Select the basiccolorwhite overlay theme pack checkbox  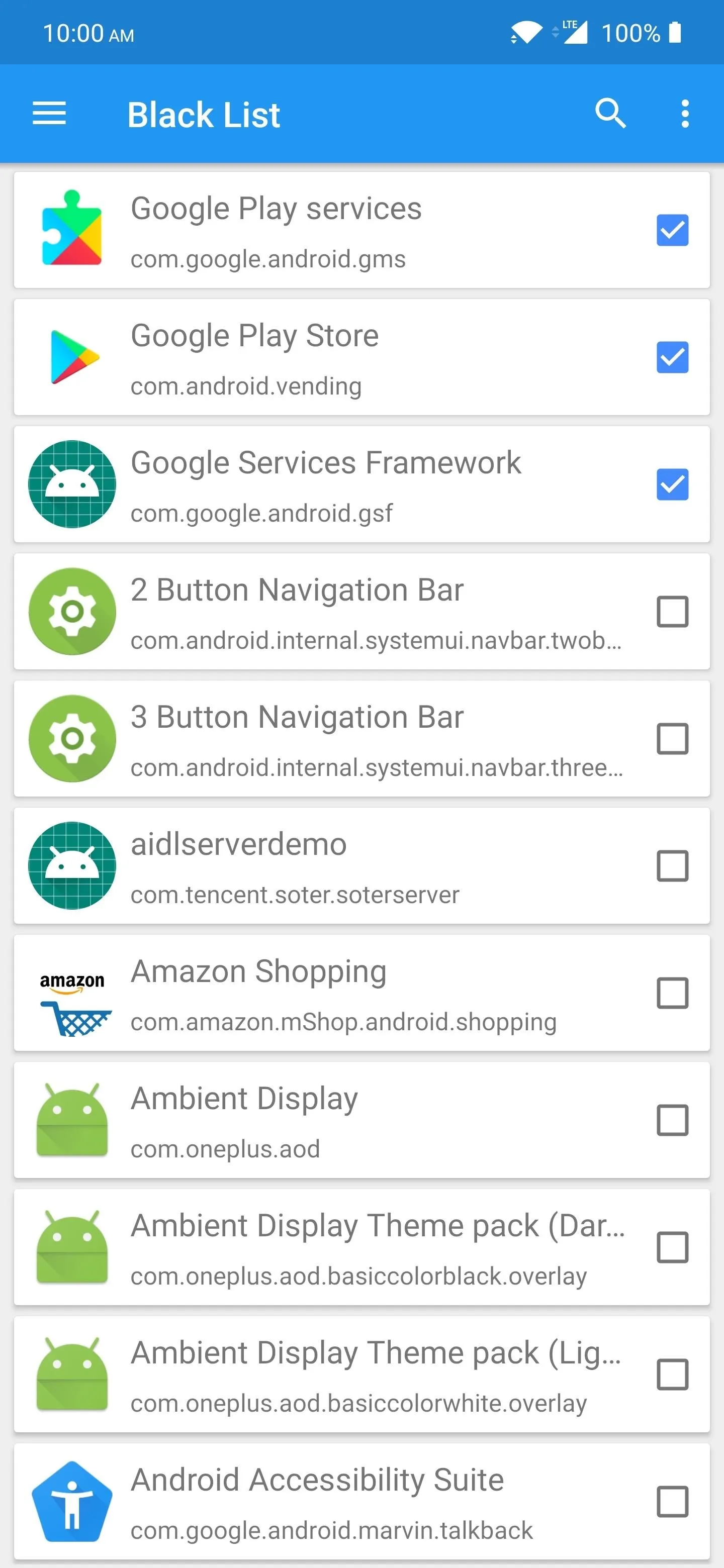pyautogui.click(x=672, y=1375)
